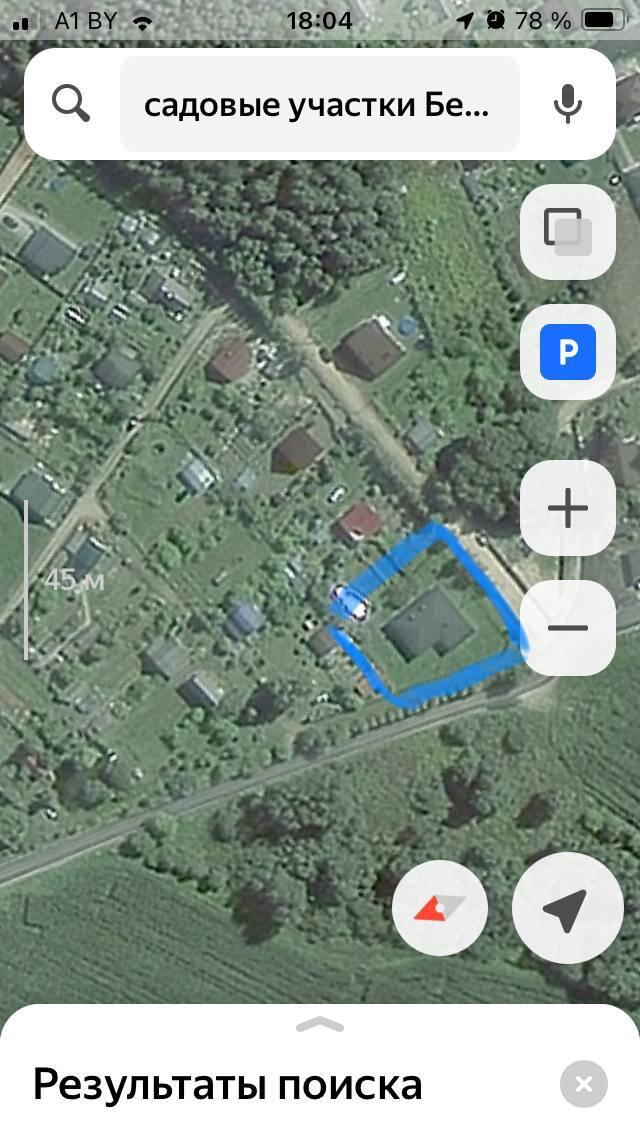Viewport: 640px width, 1136px height.
Task: Open the search field with садовые участки
Action: (320, 104)
